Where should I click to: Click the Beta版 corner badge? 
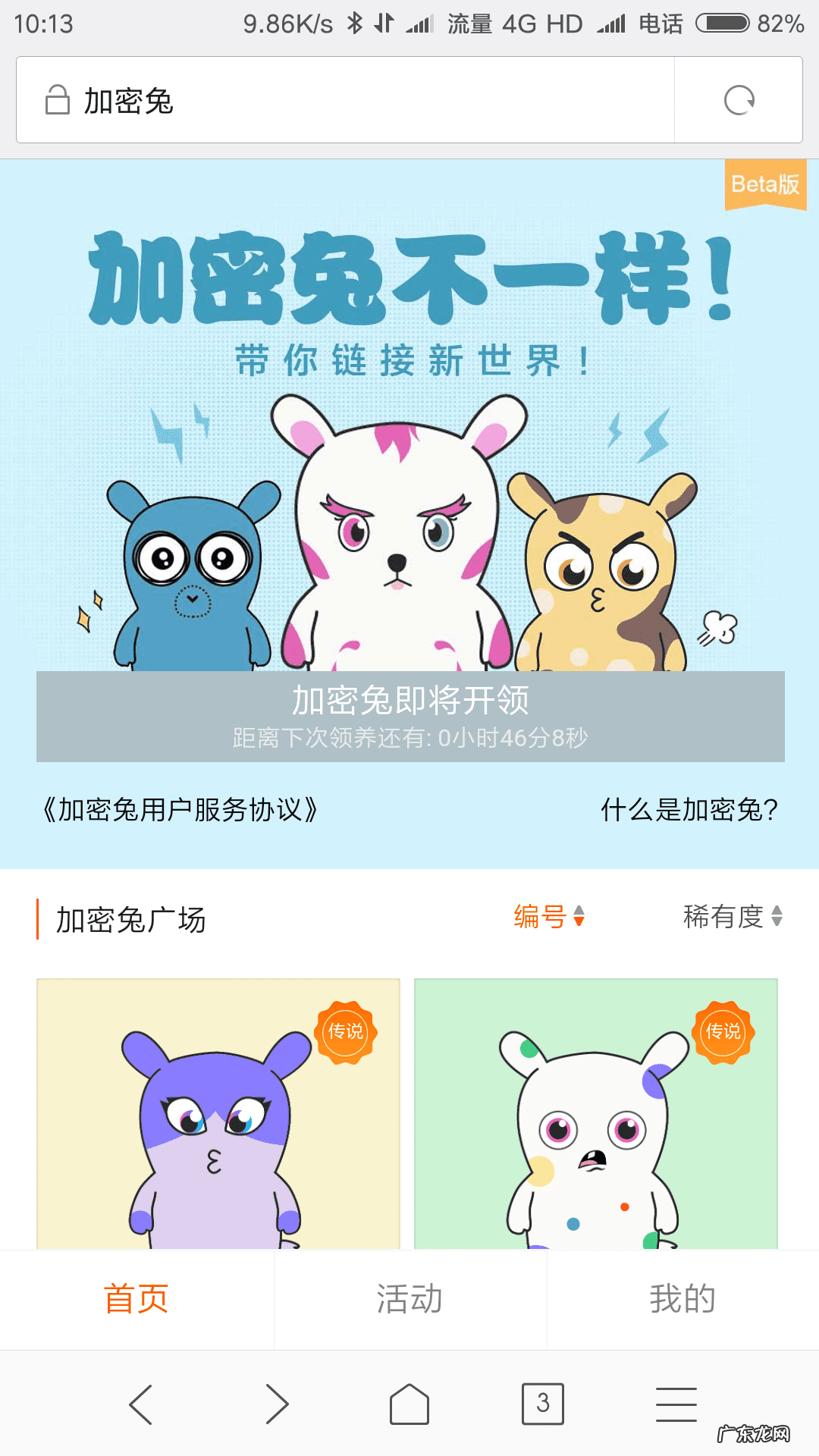(764, 184)
